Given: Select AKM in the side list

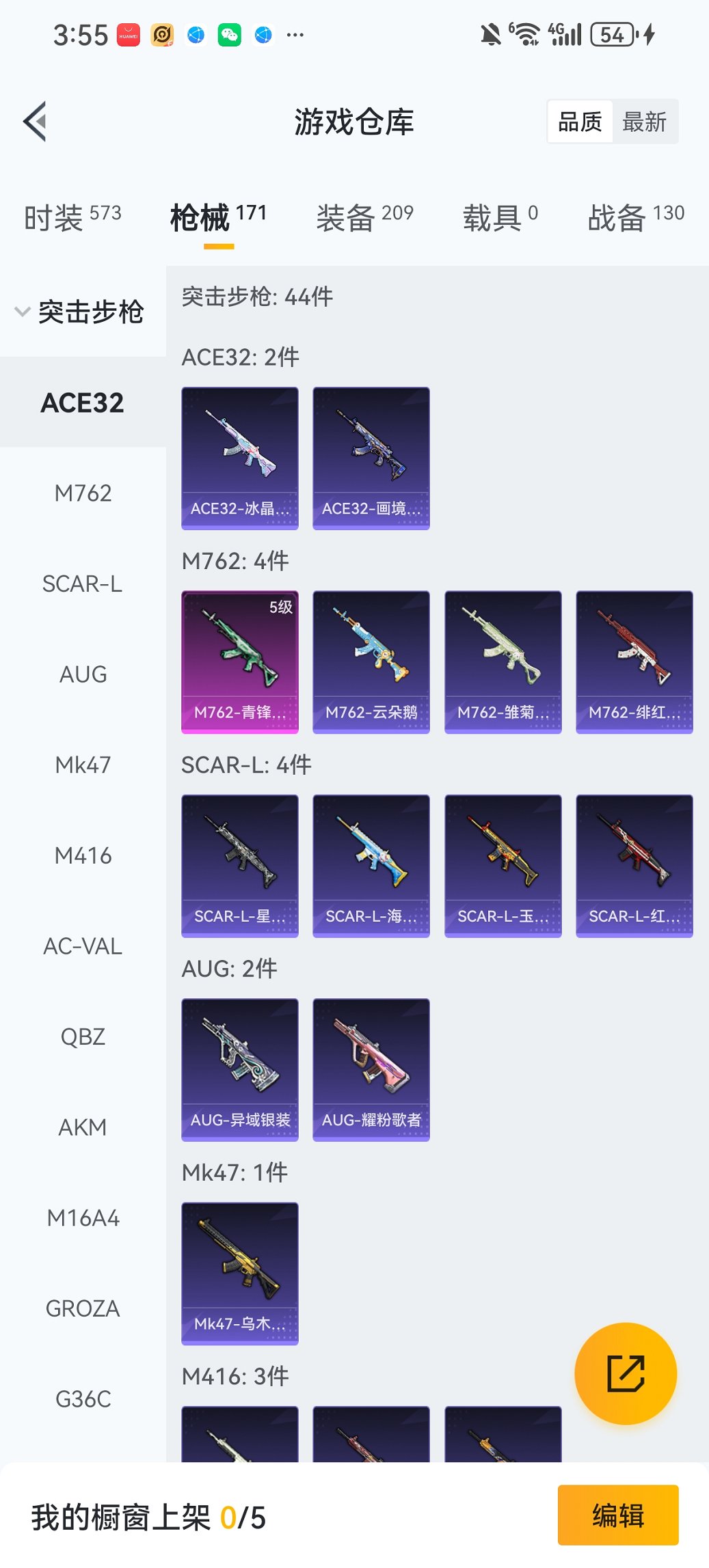Looking at the screenshot, I should tap(83, 1127).
